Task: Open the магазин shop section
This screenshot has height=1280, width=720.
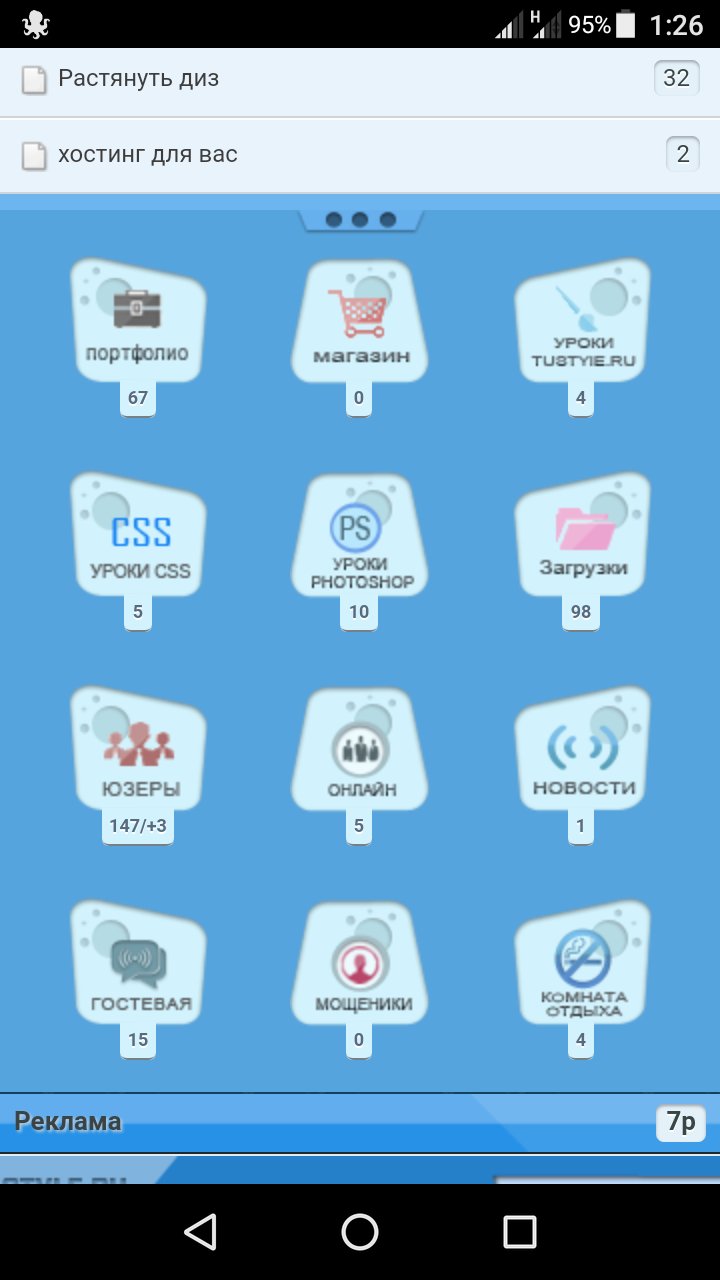Action: pos(359,322)
